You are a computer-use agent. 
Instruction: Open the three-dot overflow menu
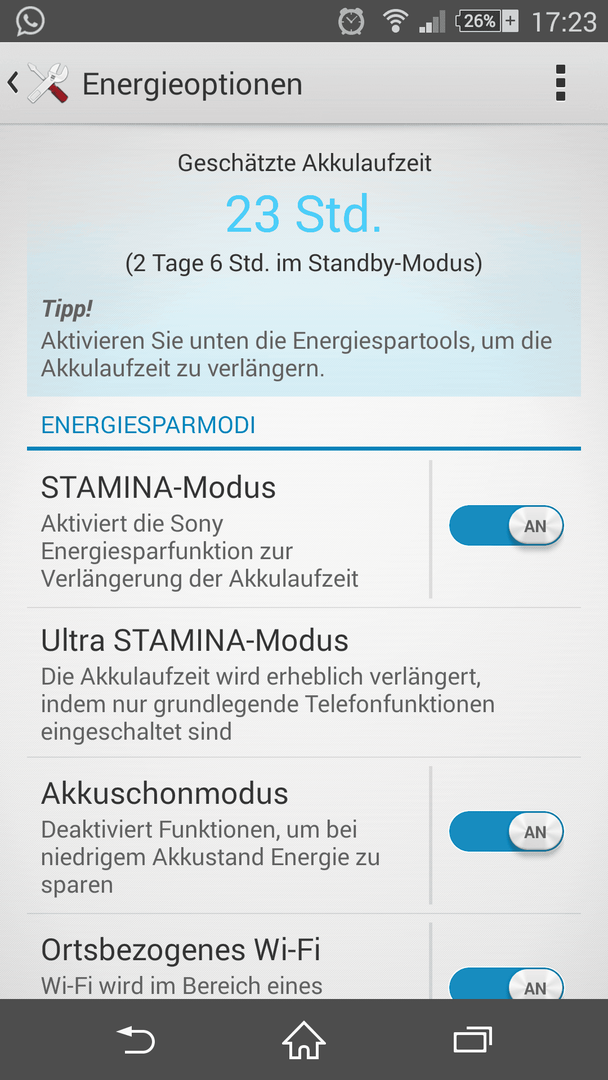[560, 83]
